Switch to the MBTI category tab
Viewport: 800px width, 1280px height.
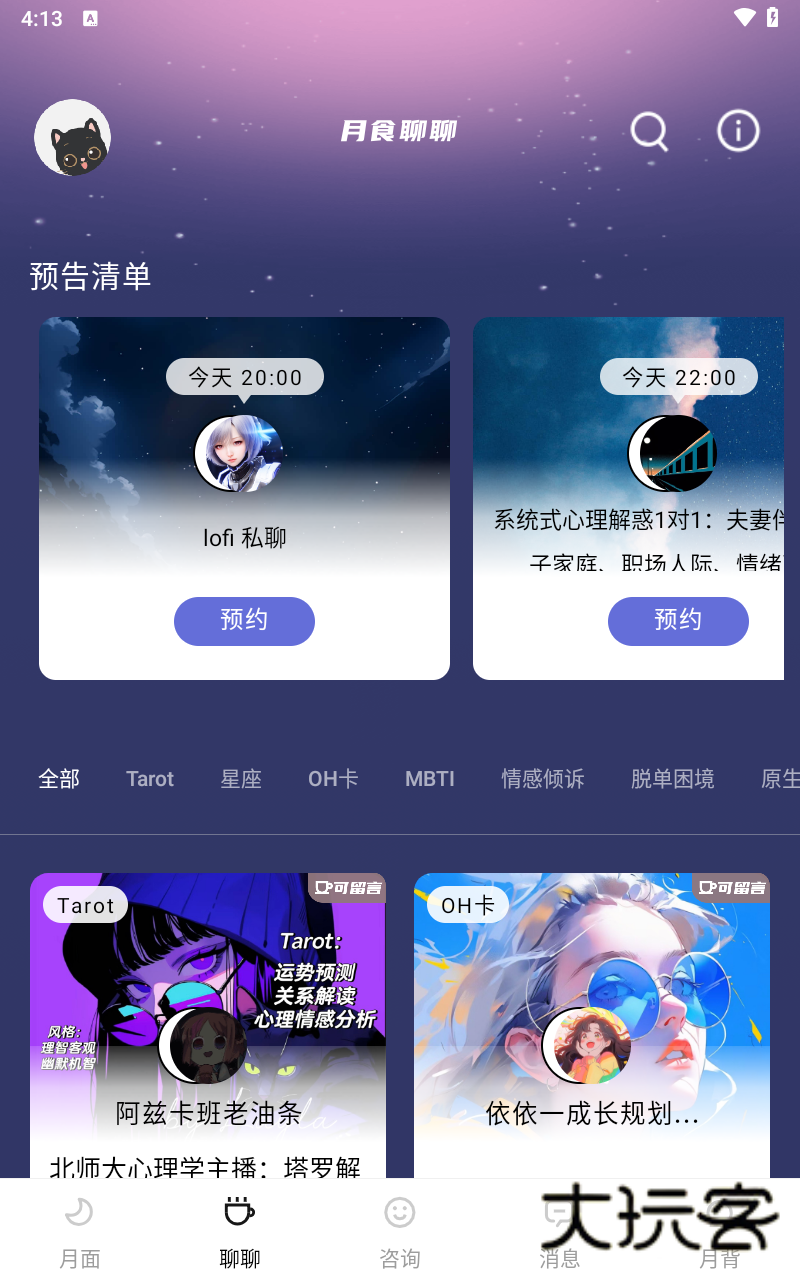[x=430, y=779]
